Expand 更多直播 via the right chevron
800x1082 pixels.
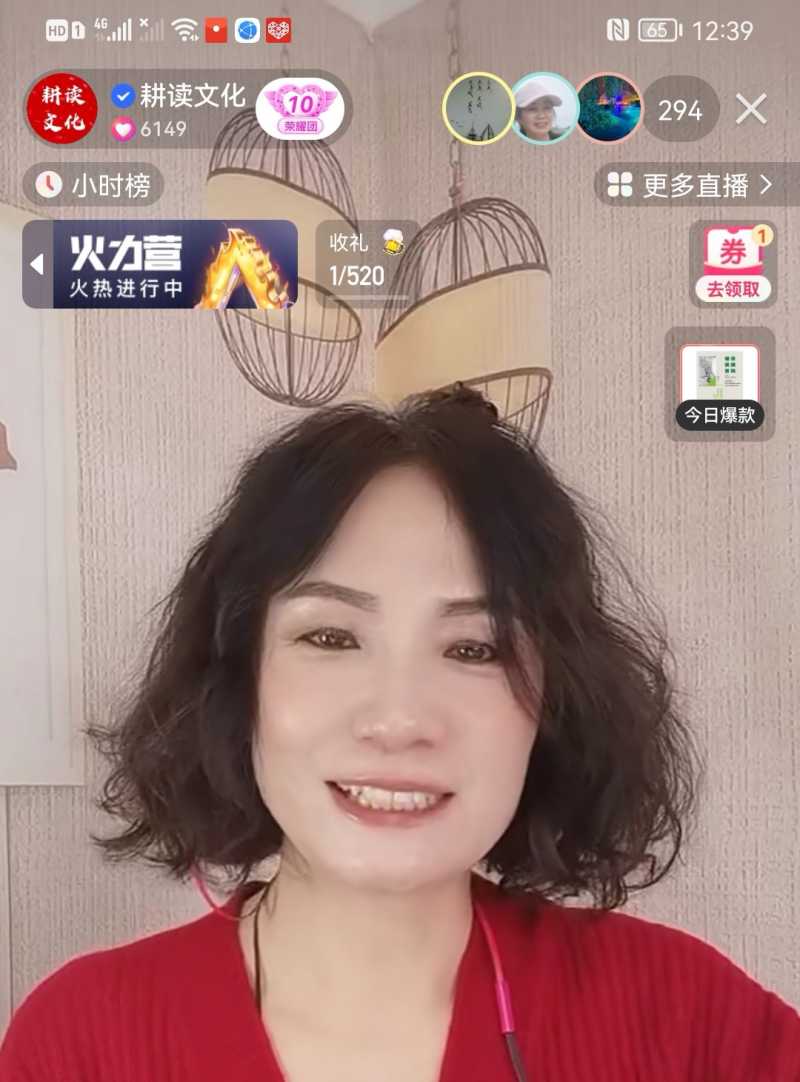tap(764, 186)
